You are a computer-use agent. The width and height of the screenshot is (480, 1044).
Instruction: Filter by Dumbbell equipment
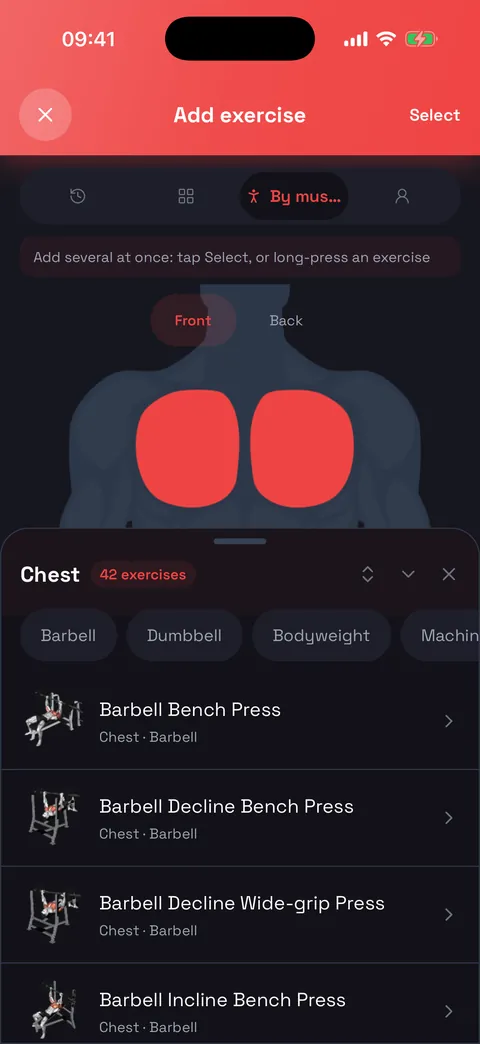(184, 635)
